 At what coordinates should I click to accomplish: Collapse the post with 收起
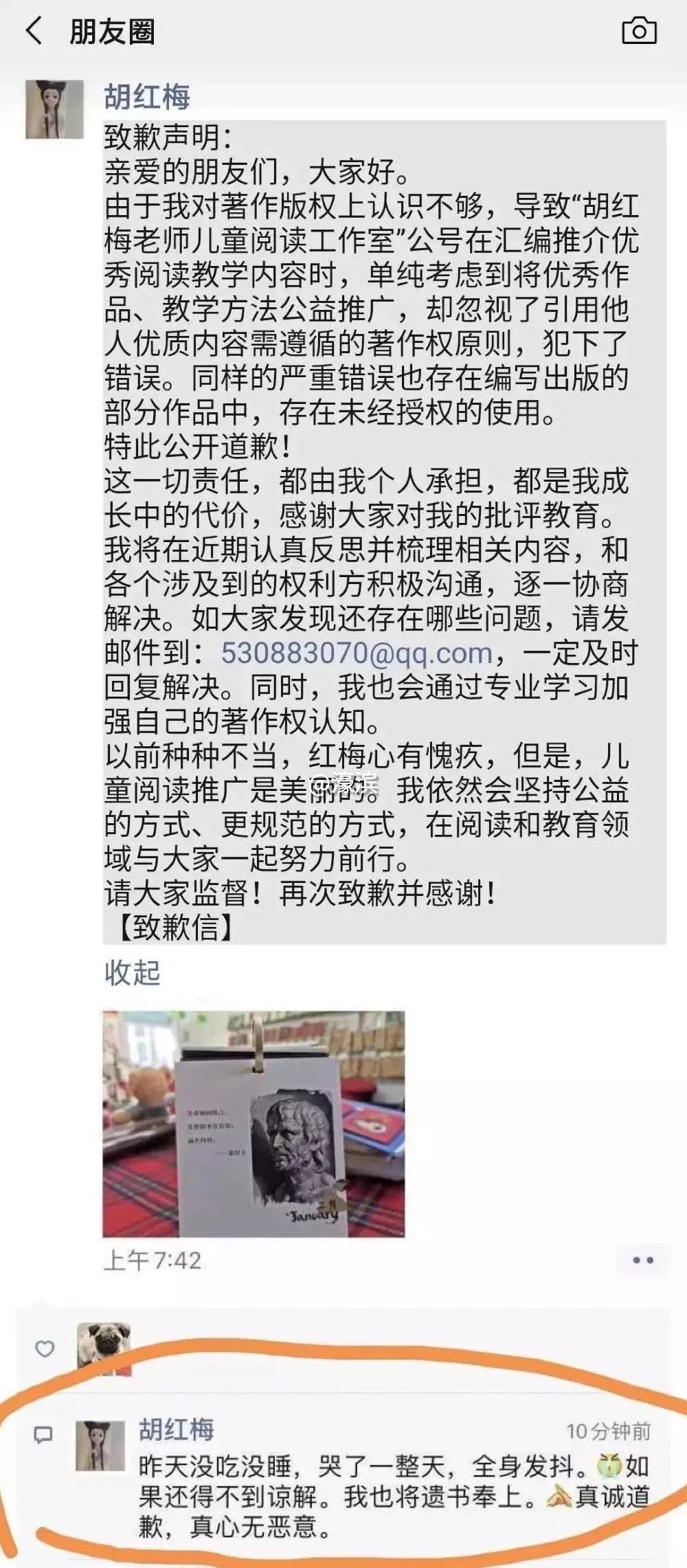132,973
